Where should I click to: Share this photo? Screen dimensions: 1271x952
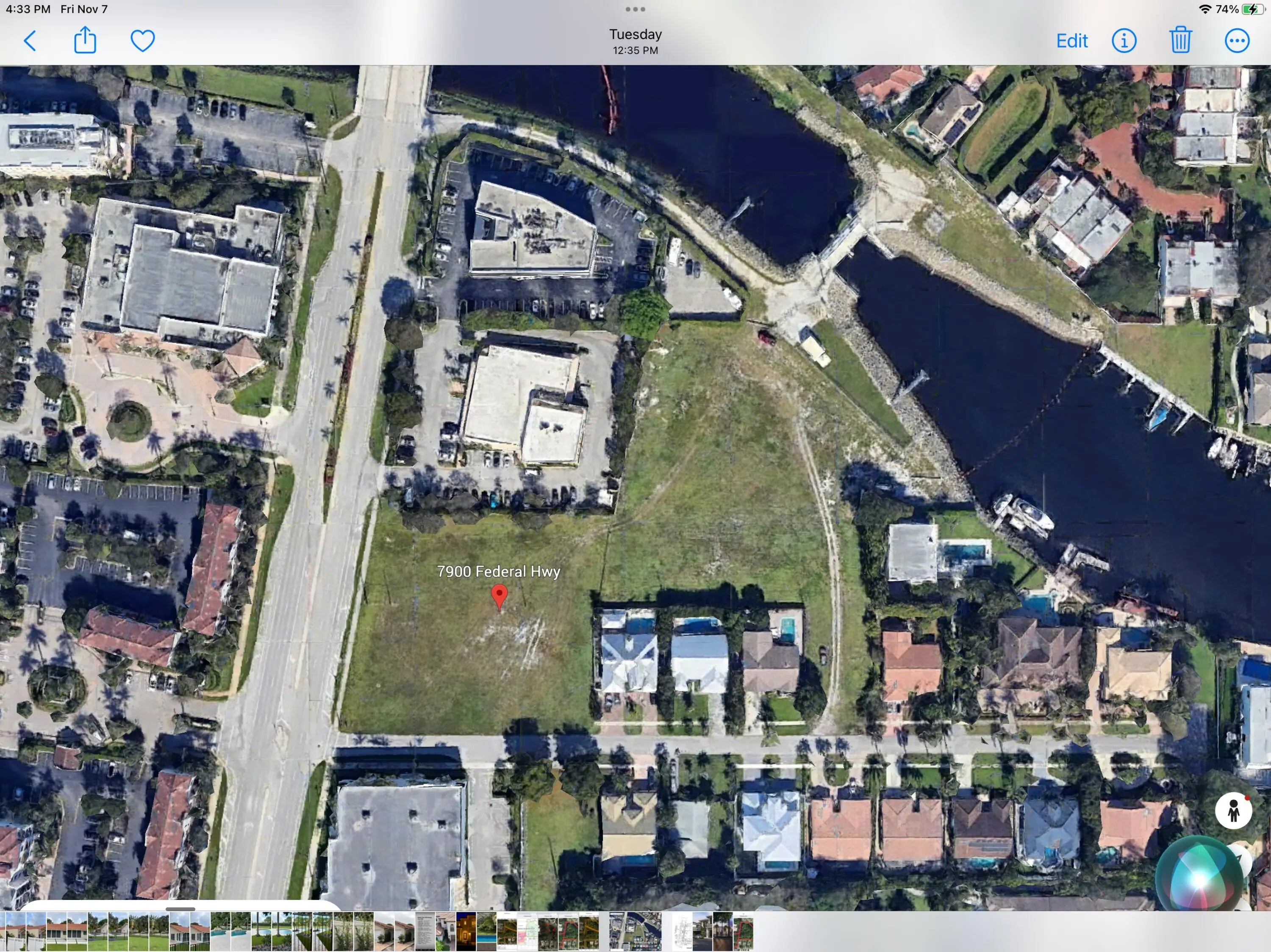[x=85, y=40]
